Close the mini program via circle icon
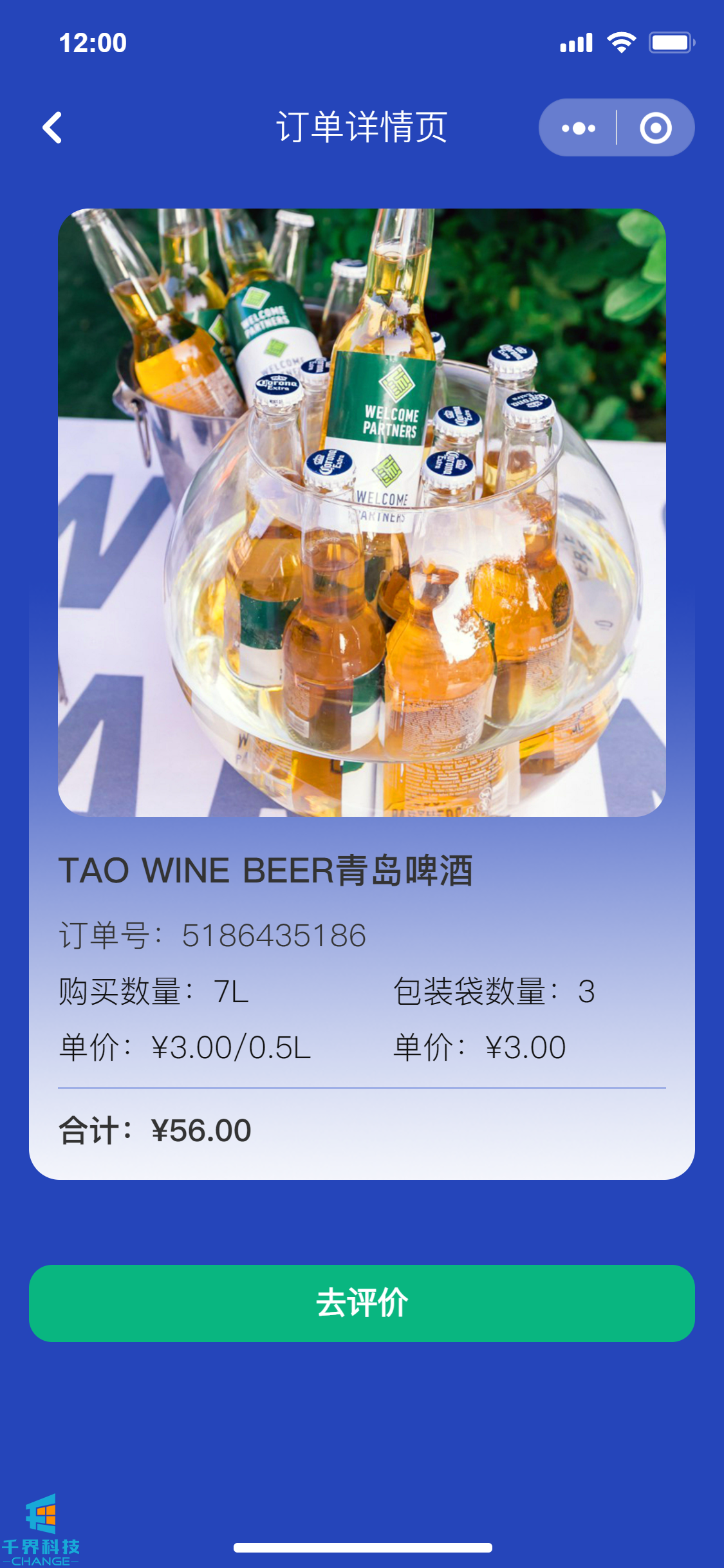Viewport: 724px width, 1568px height. [655, 128]
